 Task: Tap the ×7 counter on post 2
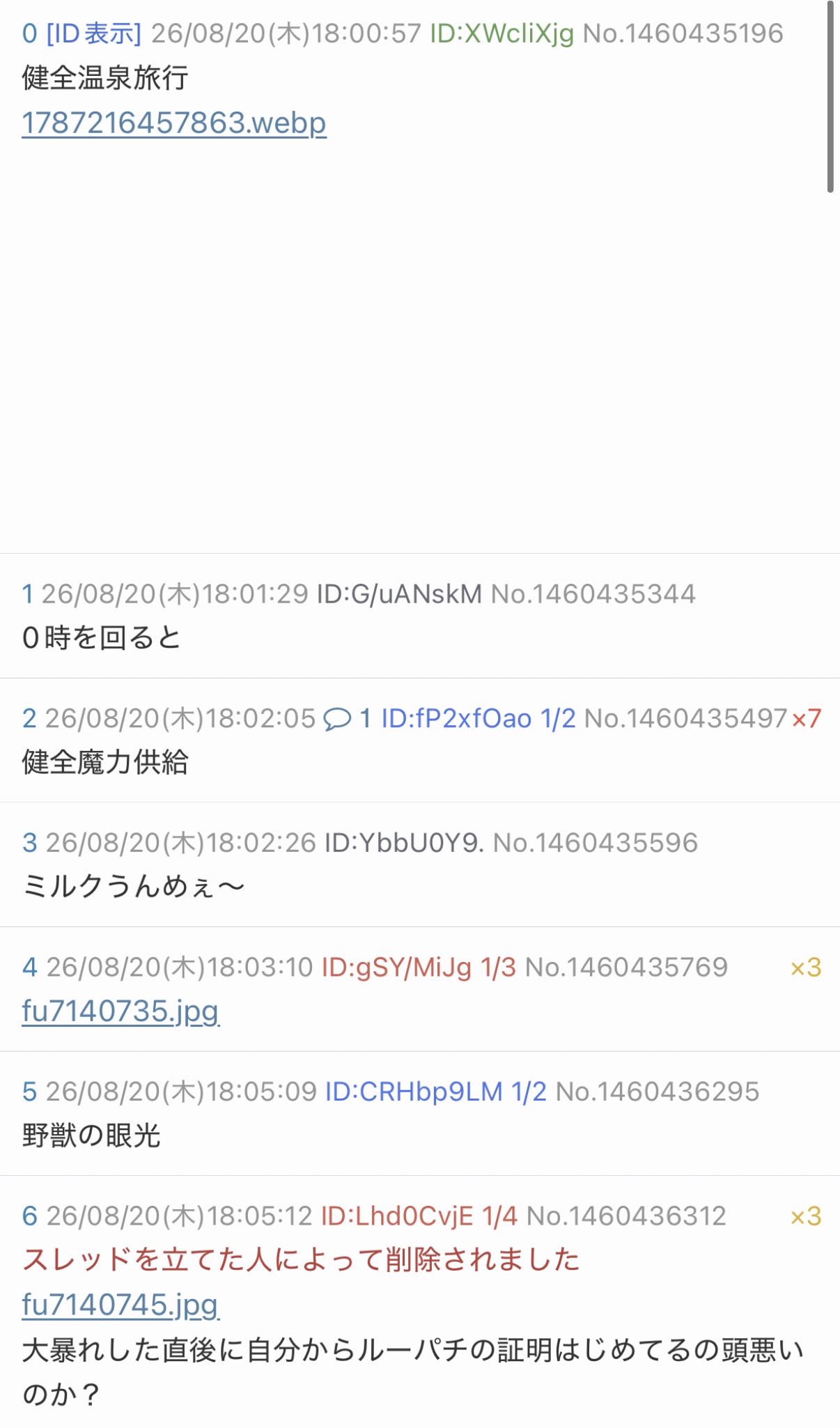[807, 718]
